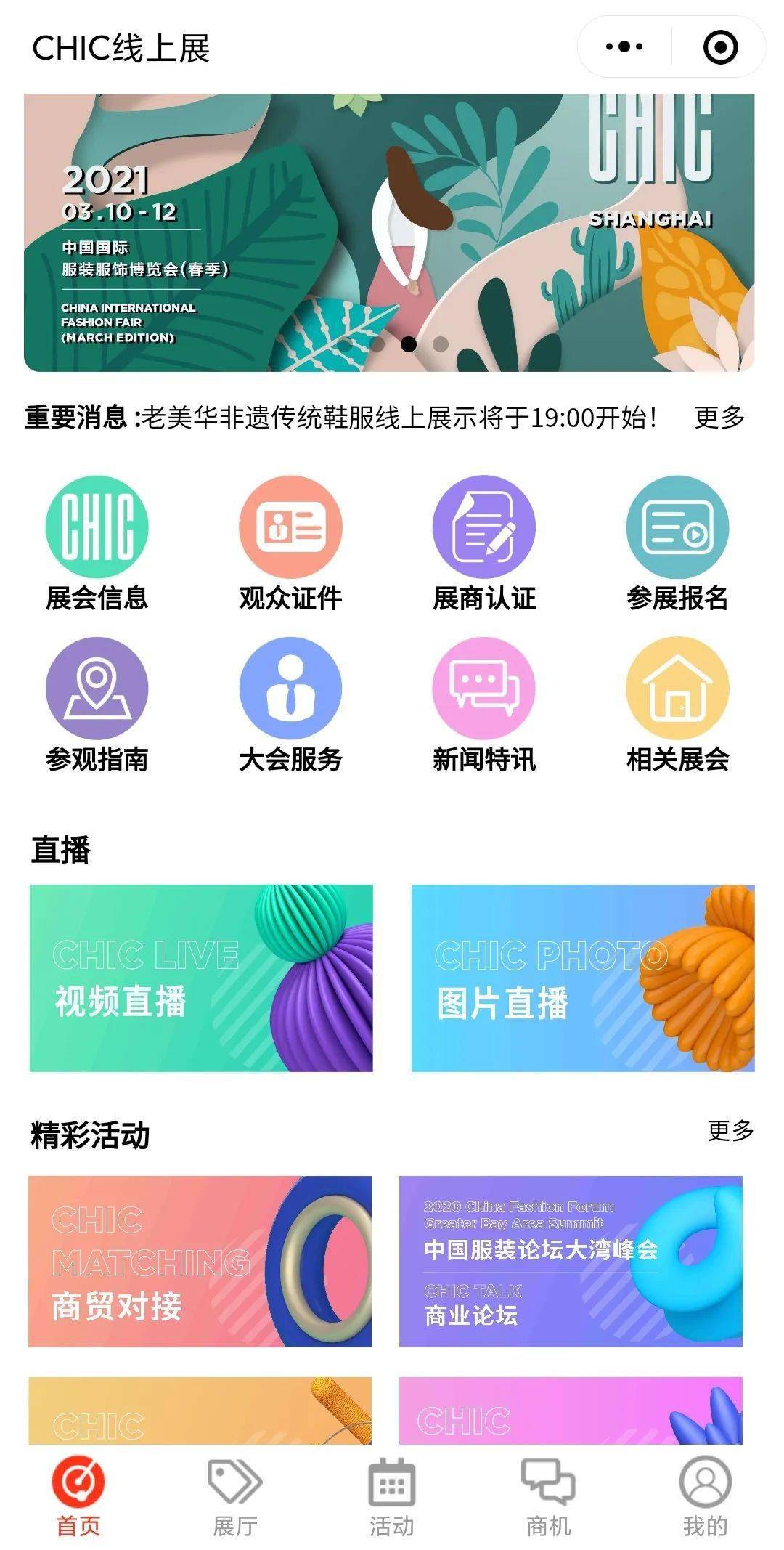
Task: Select 参展报名 to register as exhibitor
Action: pyautogui.click(x=677, y=543)
